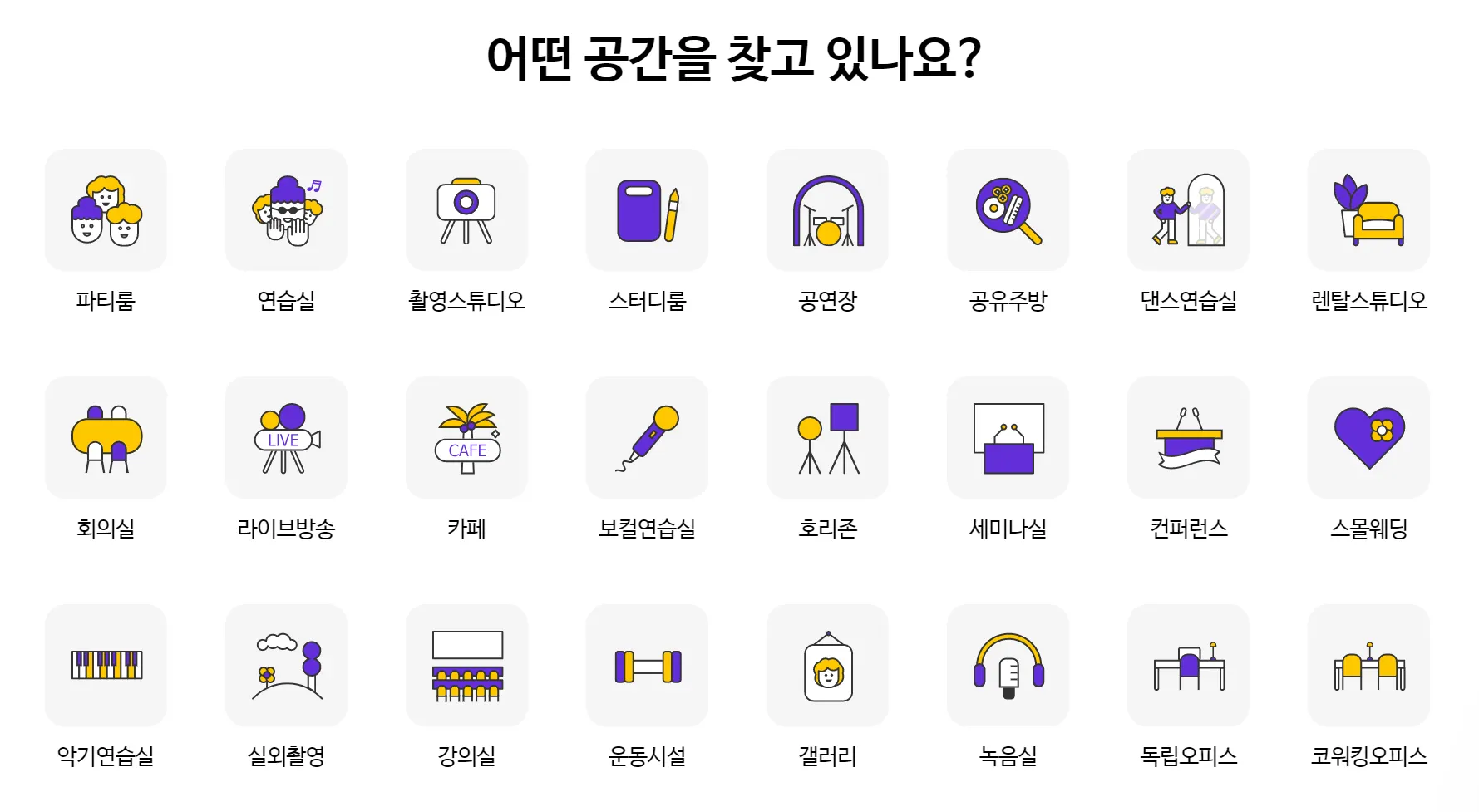Browse 운동시설 spaces
Image resolution: width=1479 pixels, height=812 pixels.
[x=647, y=666]
